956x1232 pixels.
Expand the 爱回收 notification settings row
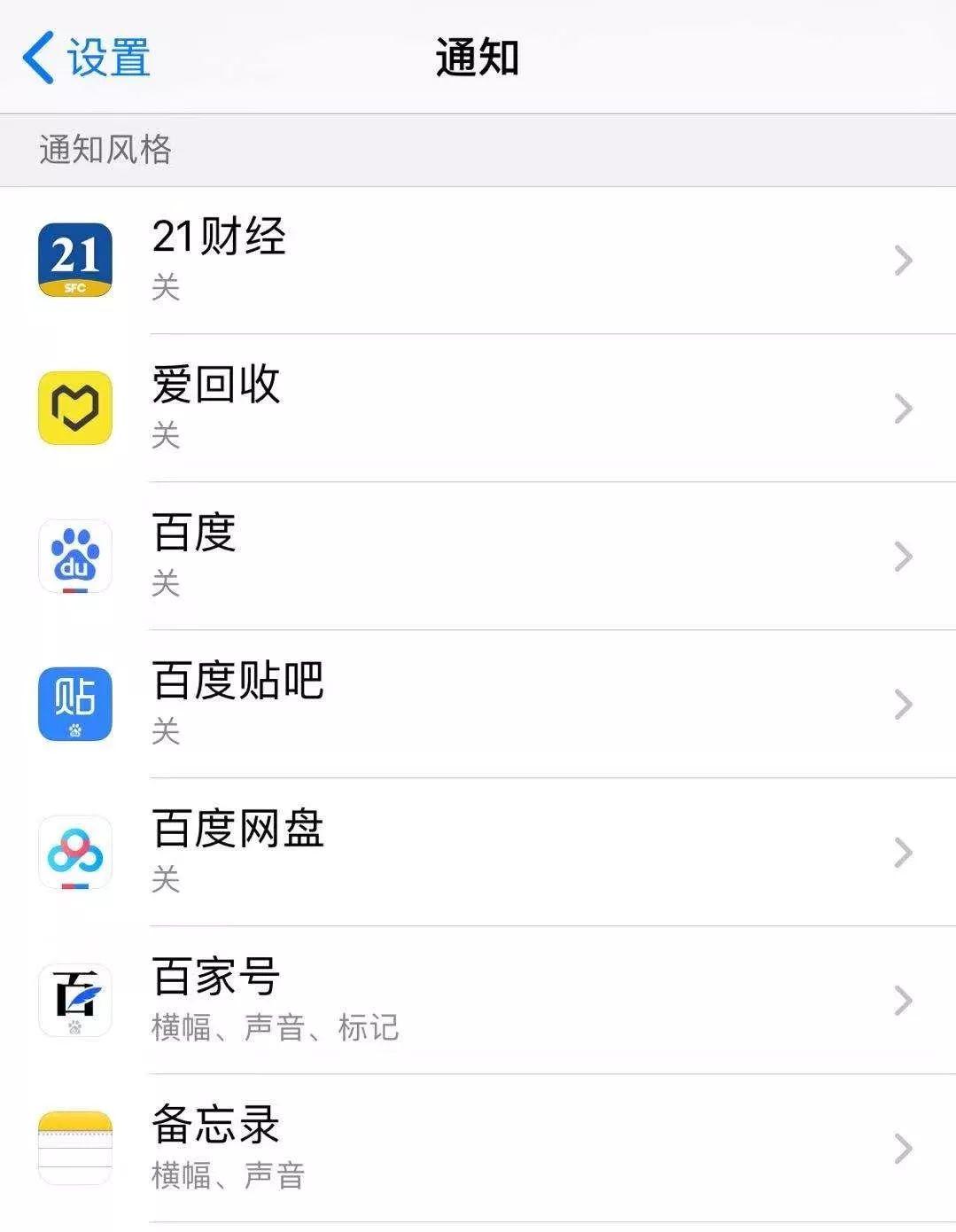(x=904, y=409)
